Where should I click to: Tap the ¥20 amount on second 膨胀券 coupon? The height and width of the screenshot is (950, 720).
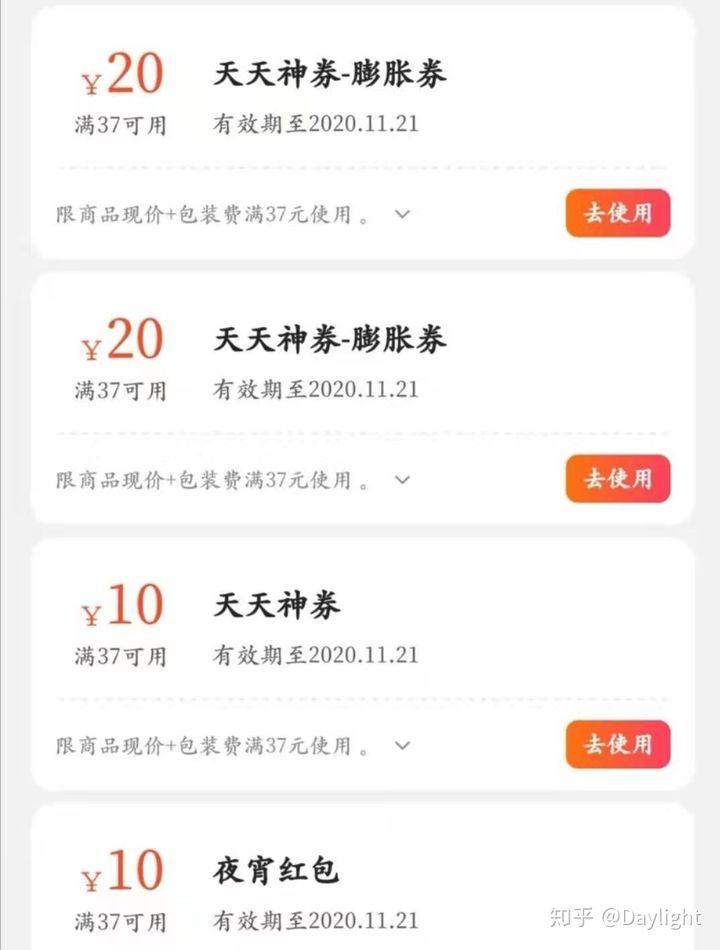[x=123, y=339]
